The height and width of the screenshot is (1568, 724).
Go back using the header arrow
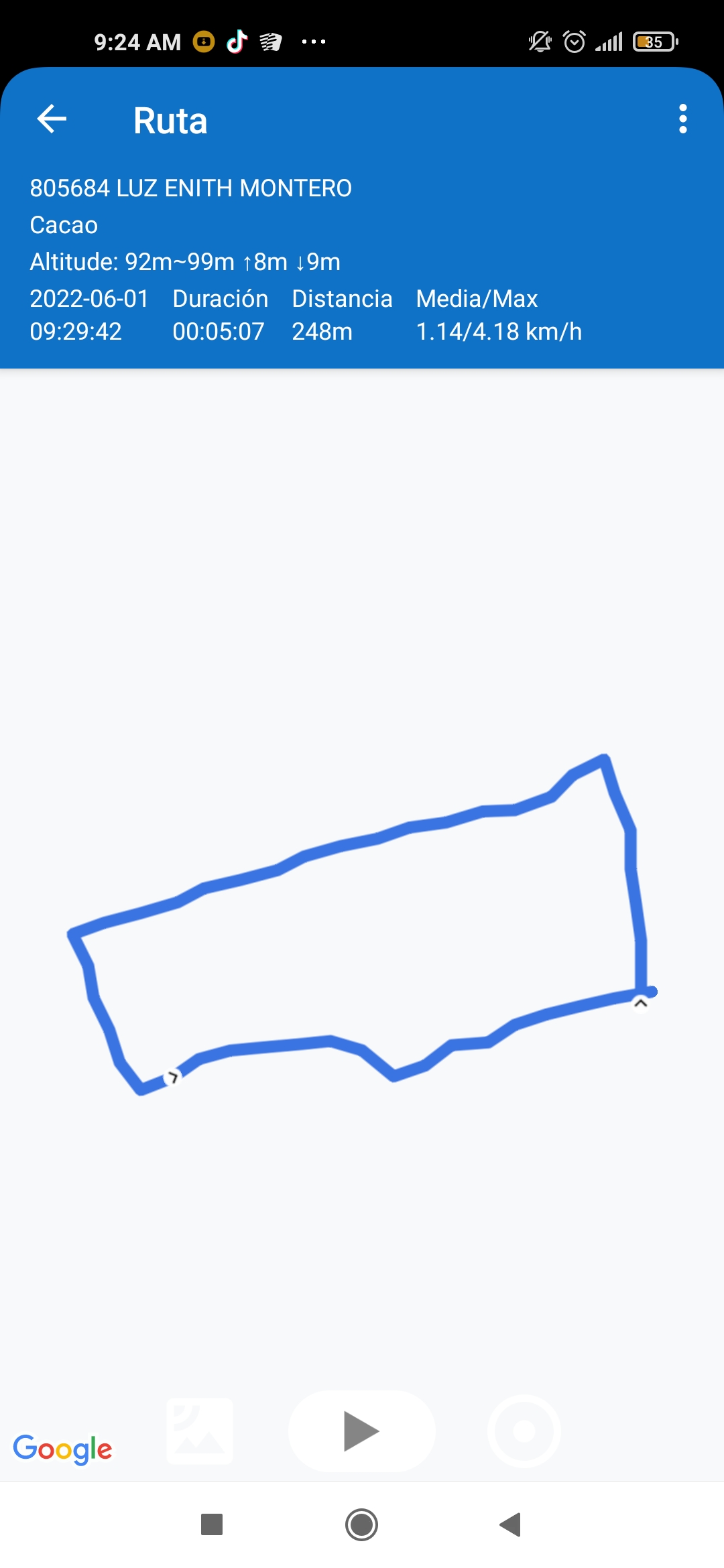[x=52, y=120]
